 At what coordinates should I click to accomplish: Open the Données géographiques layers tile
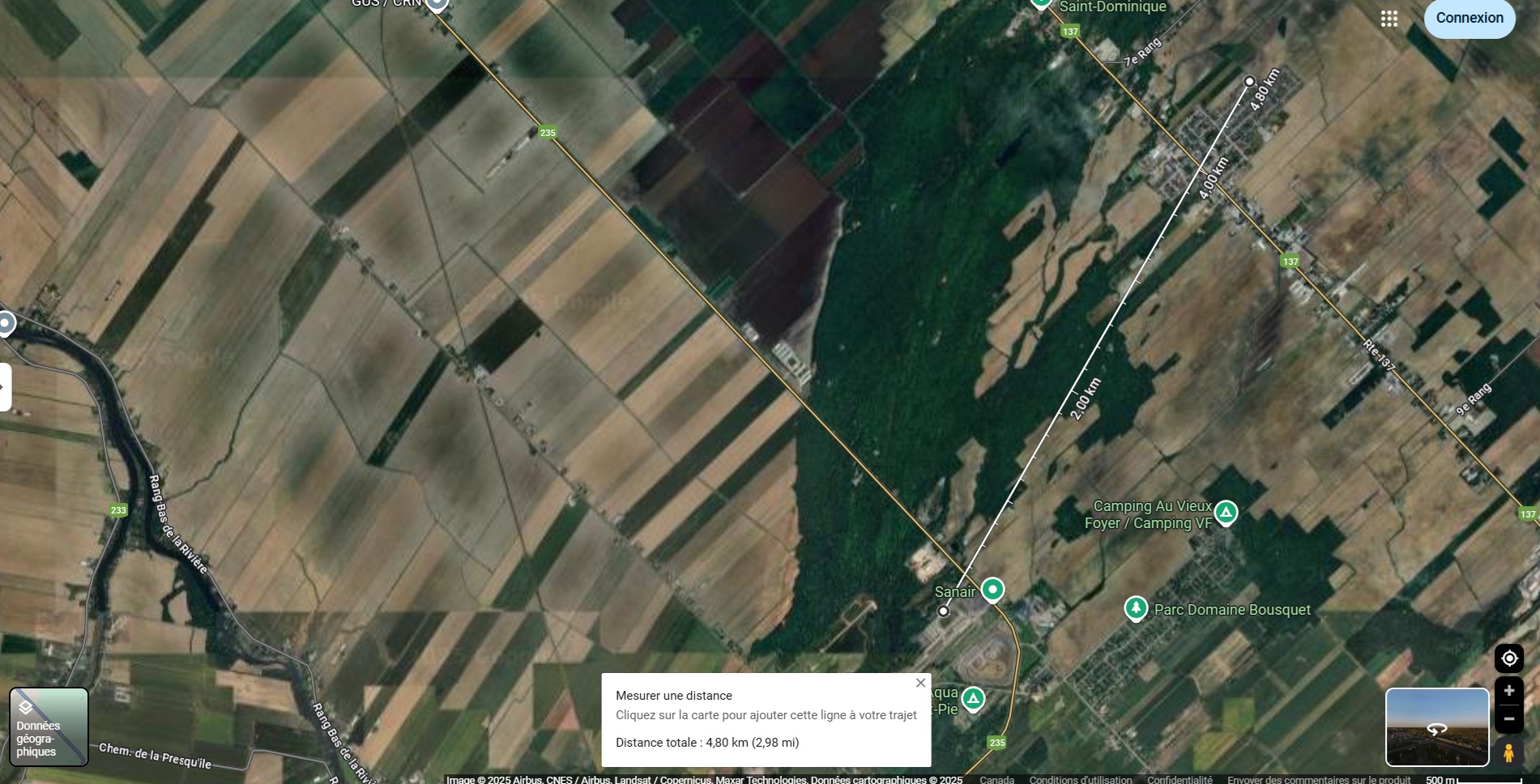point(49,726)
